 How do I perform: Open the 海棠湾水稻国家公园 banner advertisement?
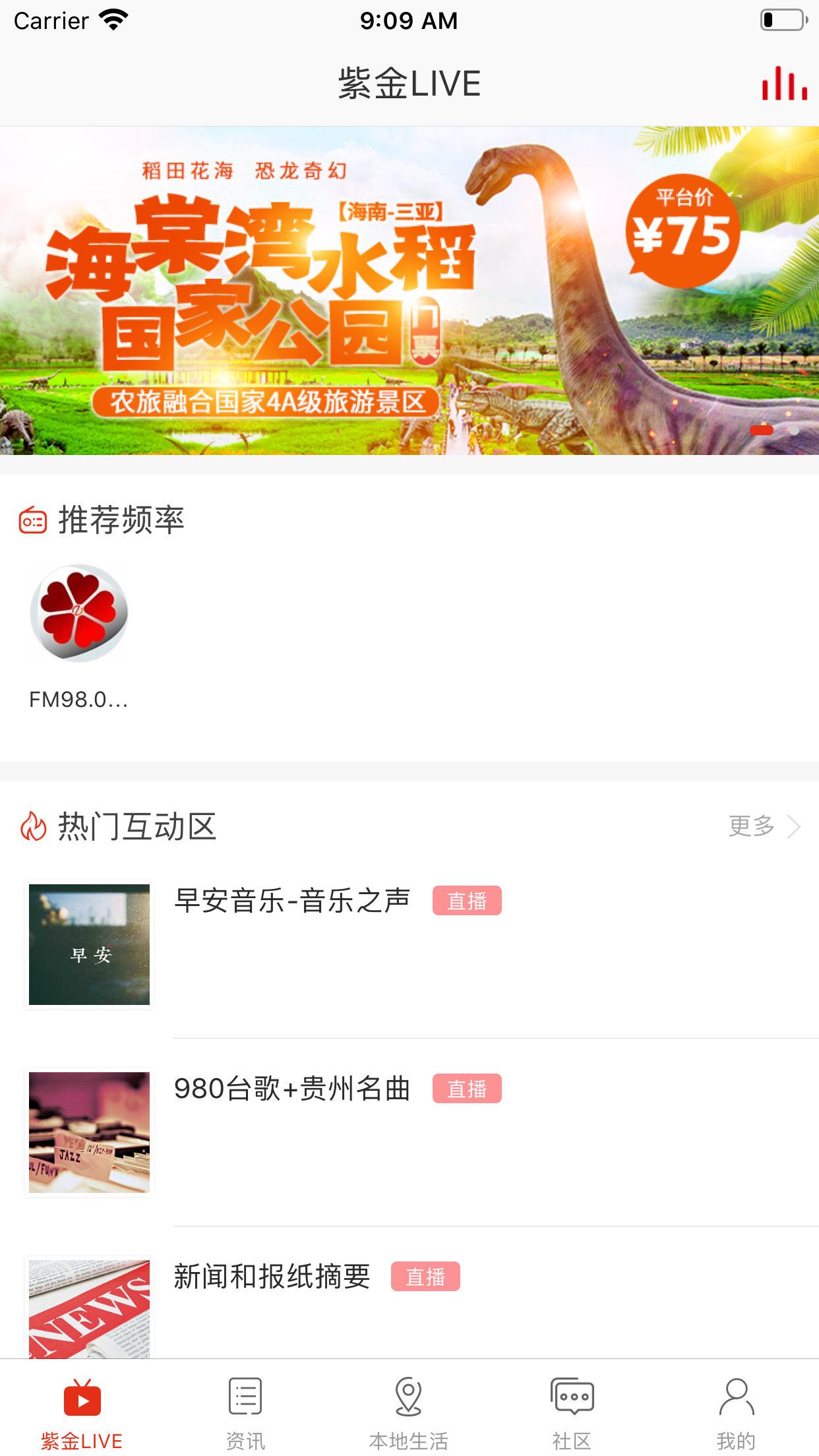click(409, 290)
